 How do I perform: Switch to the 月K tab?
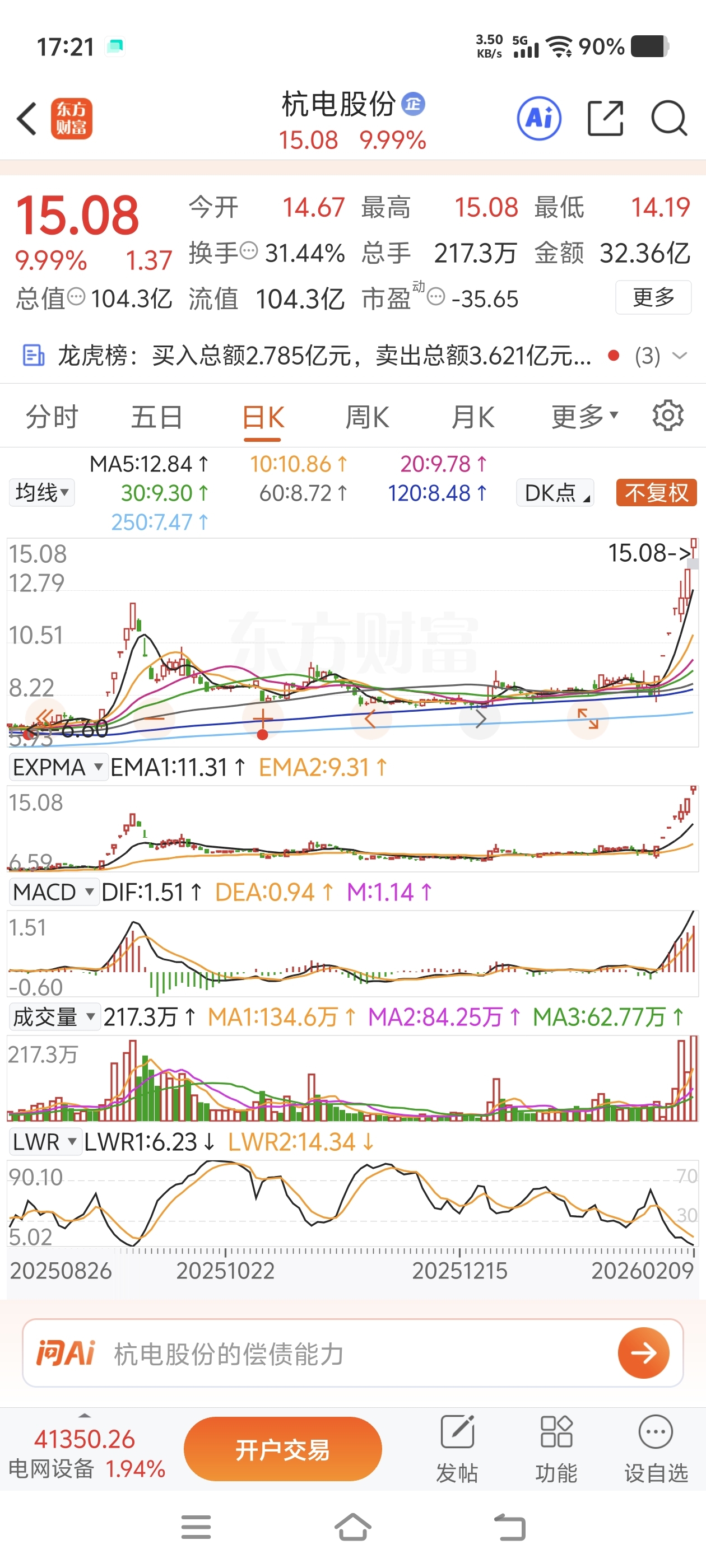pyautogui.click(x=473, y=418)
